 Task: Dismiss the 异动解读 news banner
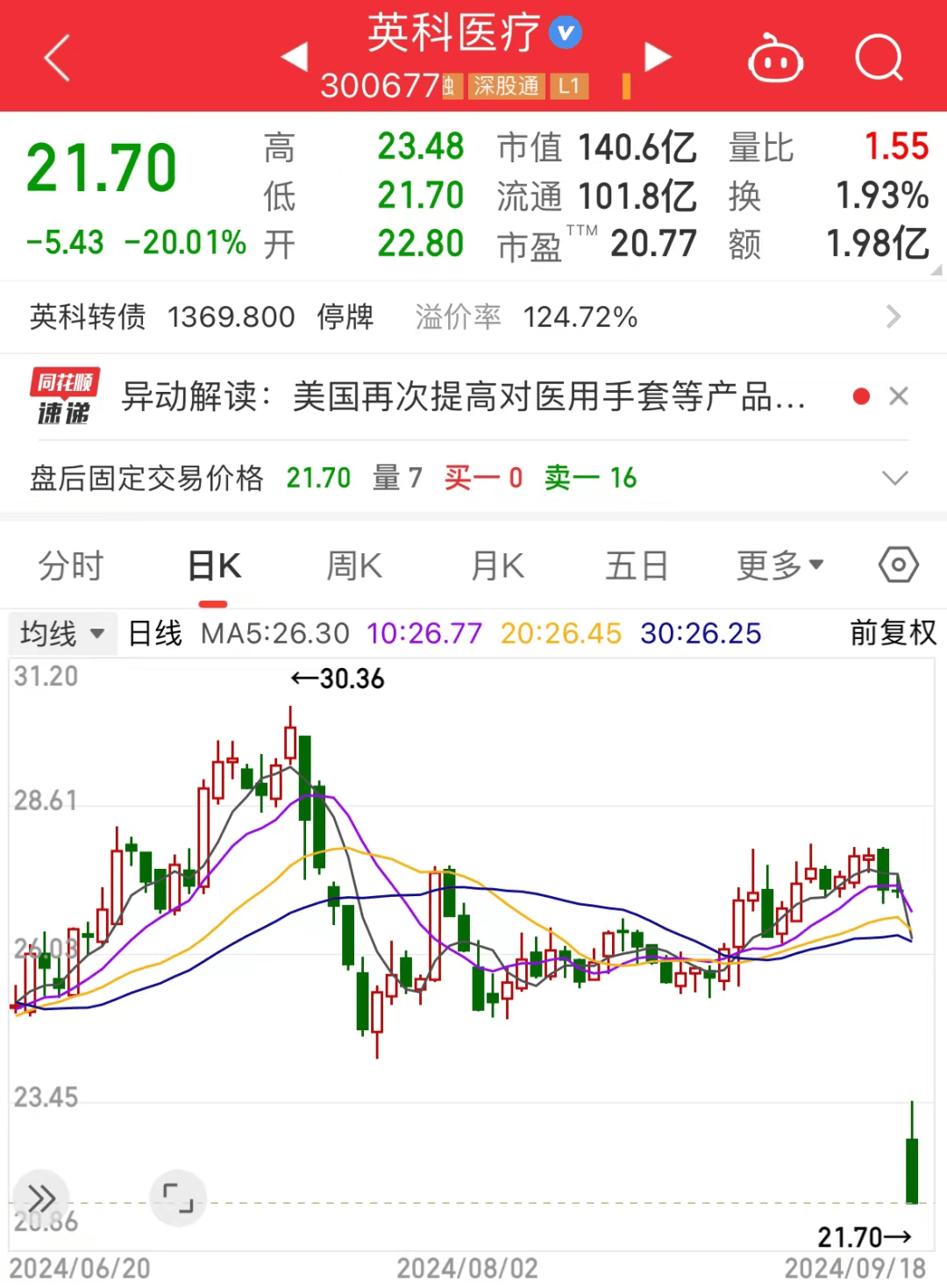click(898, 397)
